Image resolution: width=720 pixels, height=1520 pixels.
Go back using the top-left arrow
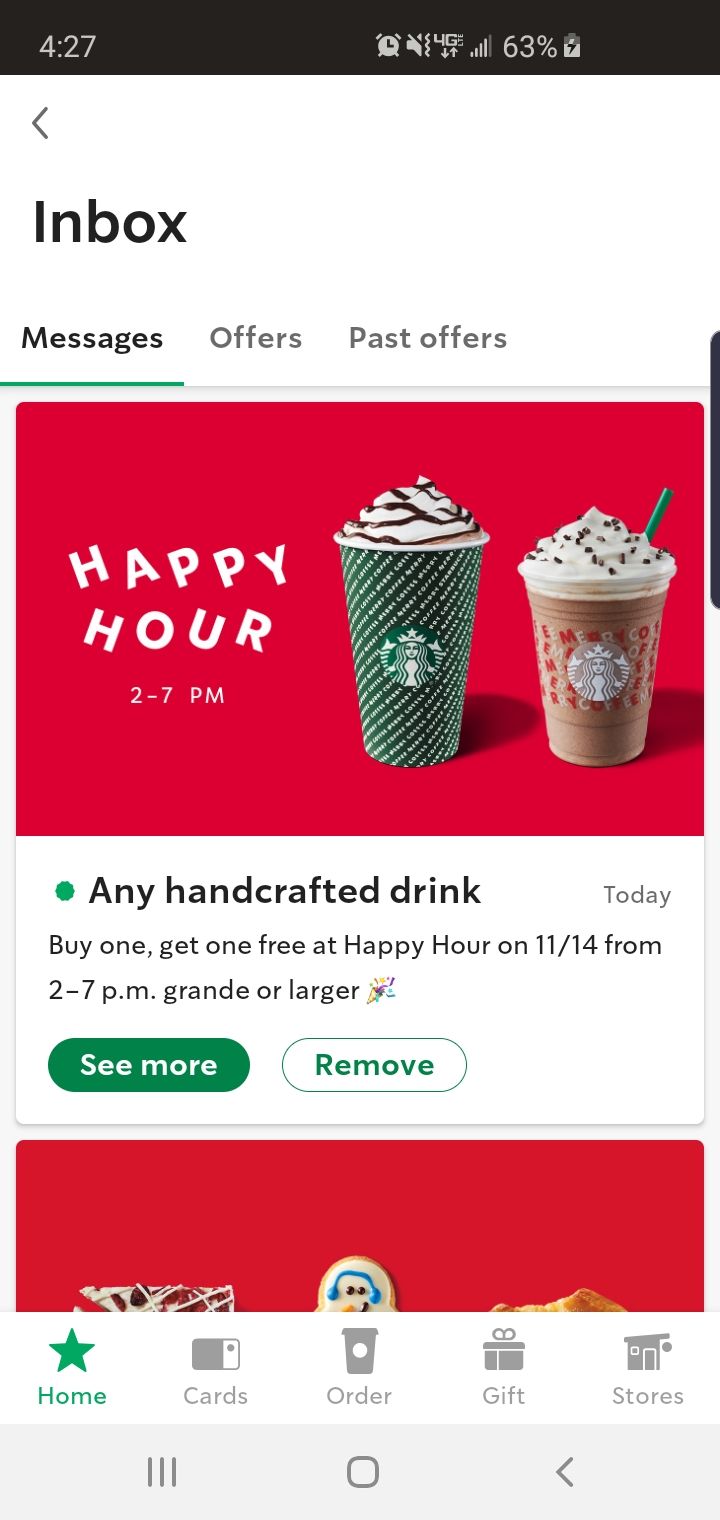40,123
